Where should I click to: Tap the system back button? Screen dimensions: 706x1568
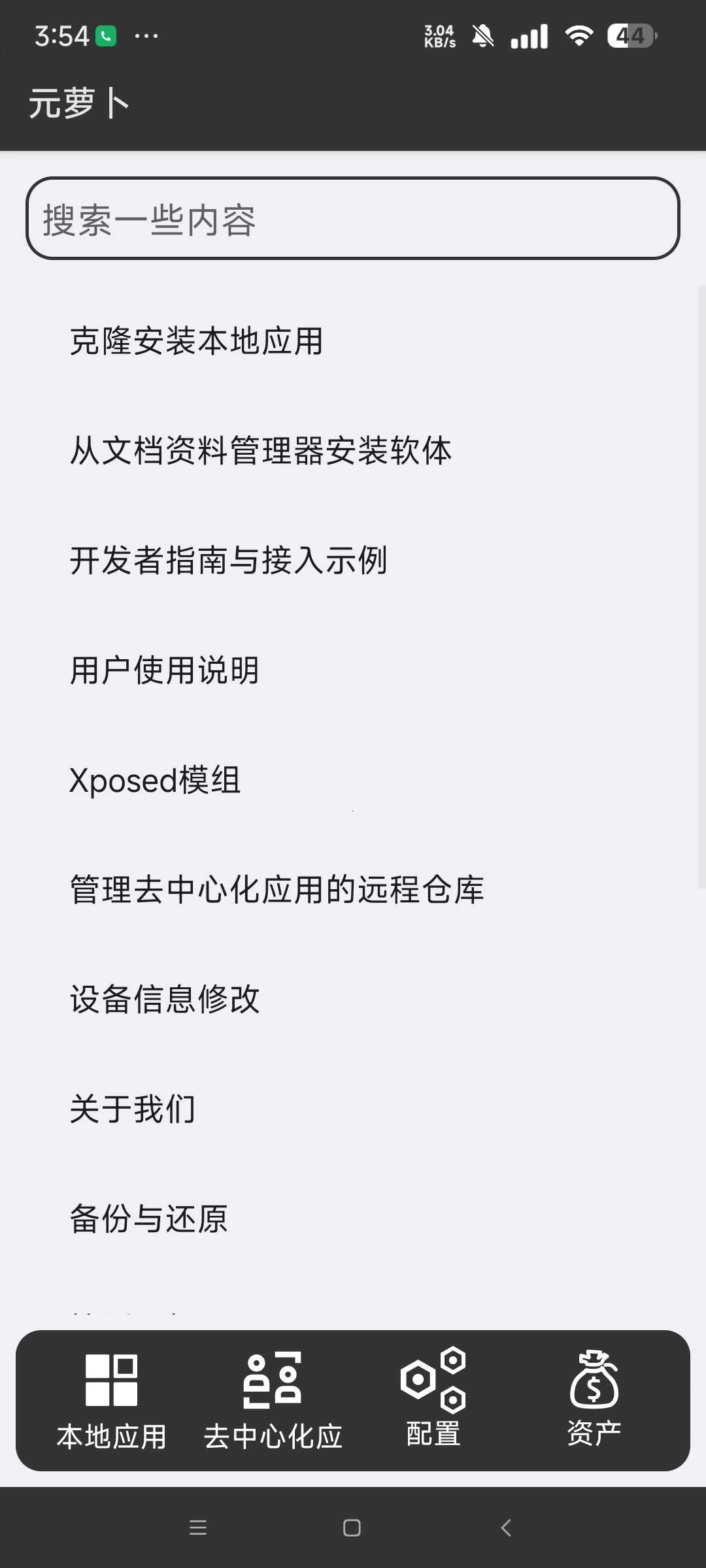coord(506,1527)
